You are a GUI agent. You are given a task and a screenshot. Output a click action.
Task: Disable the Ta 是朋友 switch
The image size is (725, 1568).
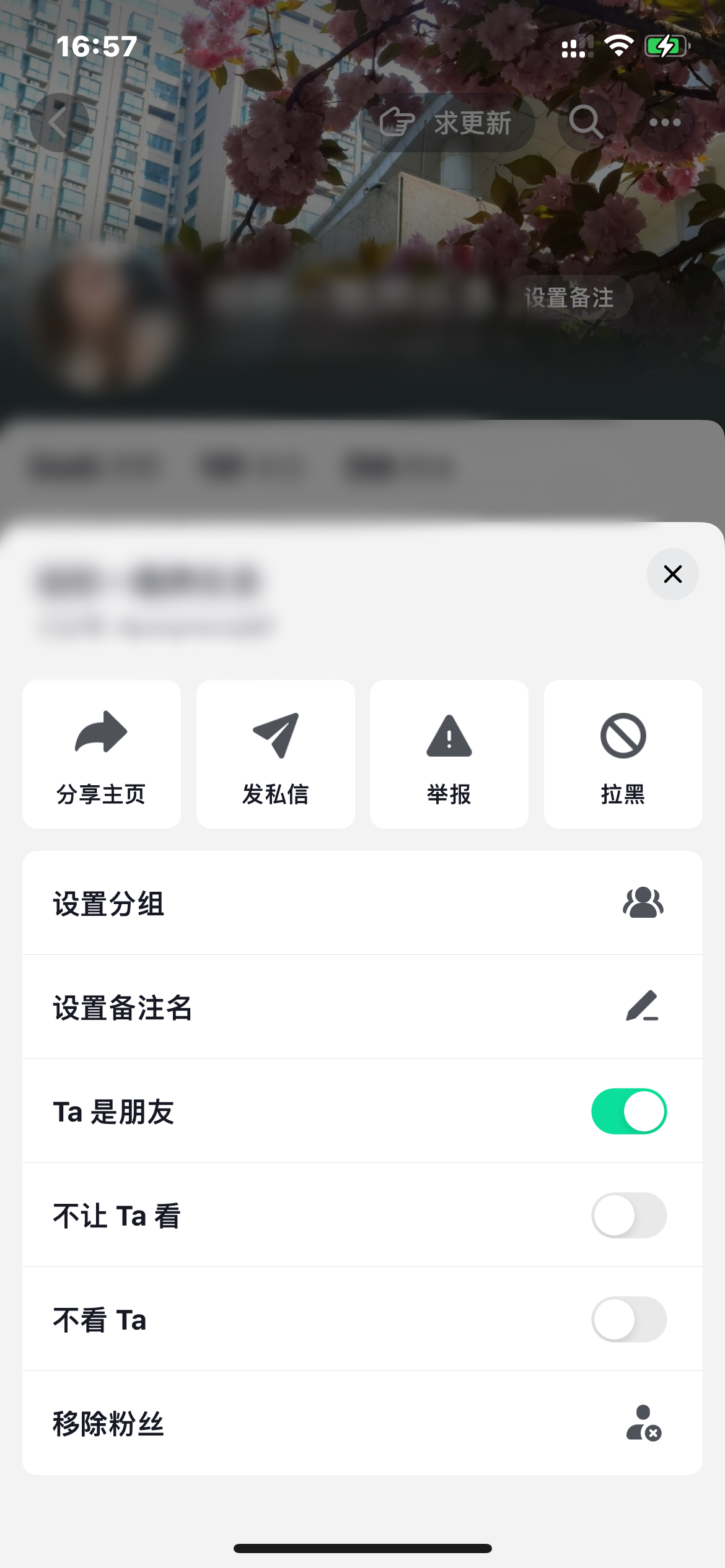point(628,1111)
